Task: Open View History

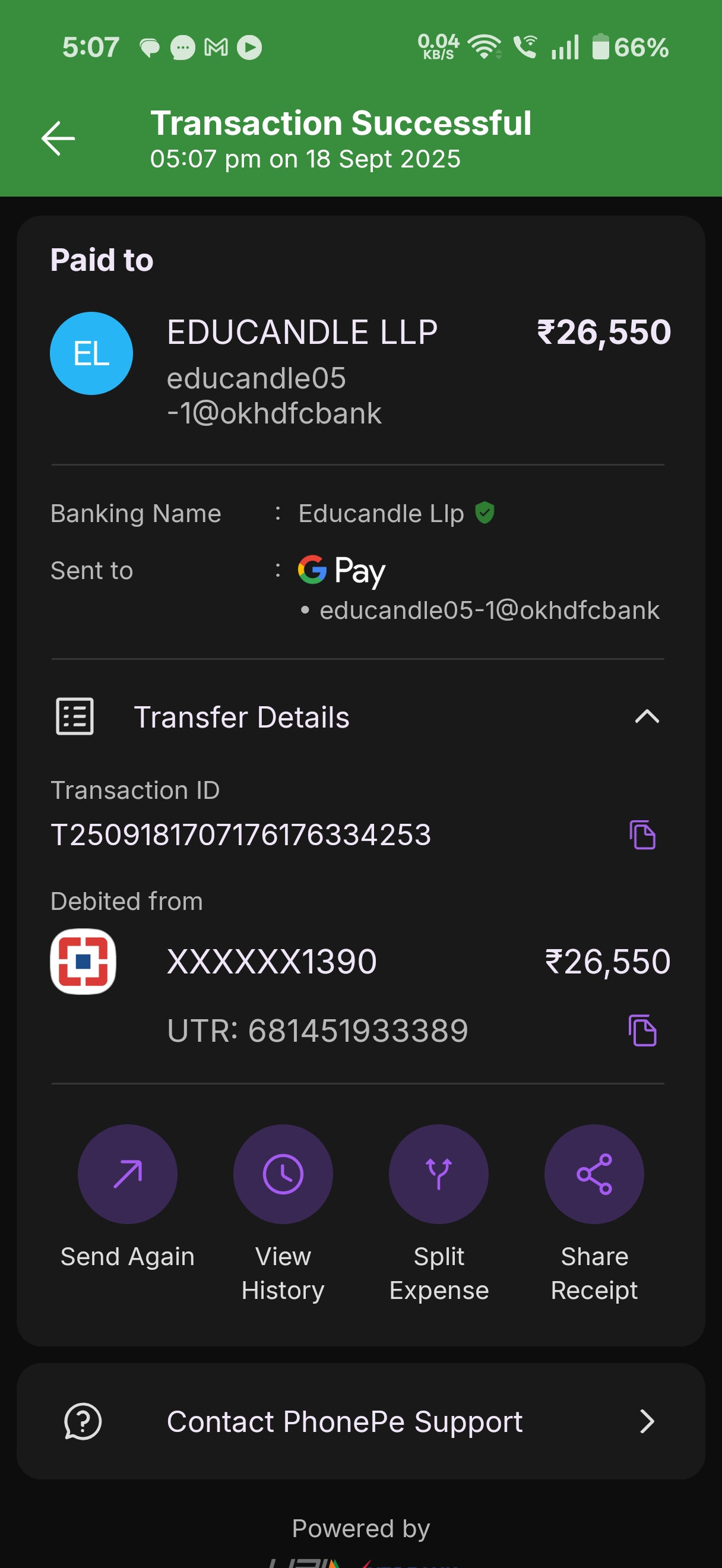Action: tap(283, 1174)
